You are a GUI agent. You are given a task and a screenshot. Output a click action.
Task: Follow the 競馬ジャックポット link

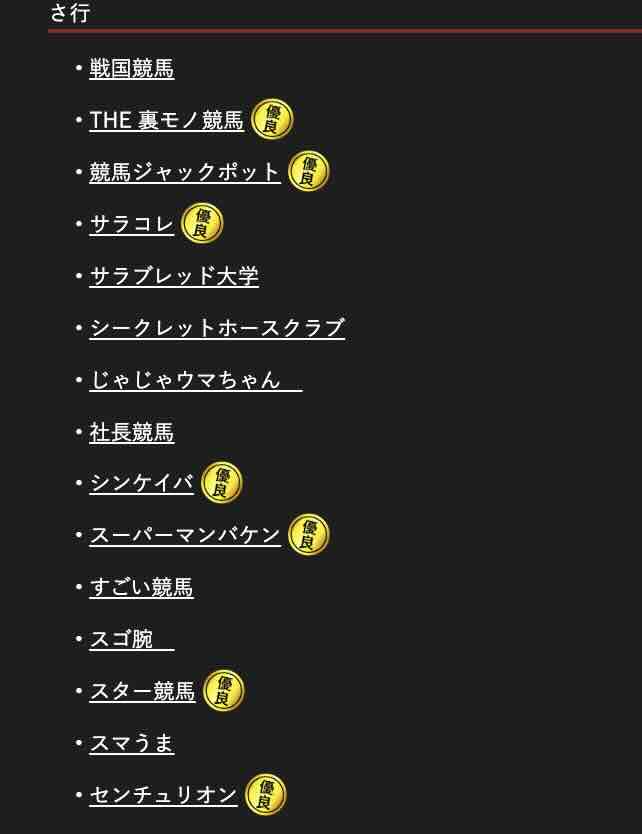coord(185,172)
